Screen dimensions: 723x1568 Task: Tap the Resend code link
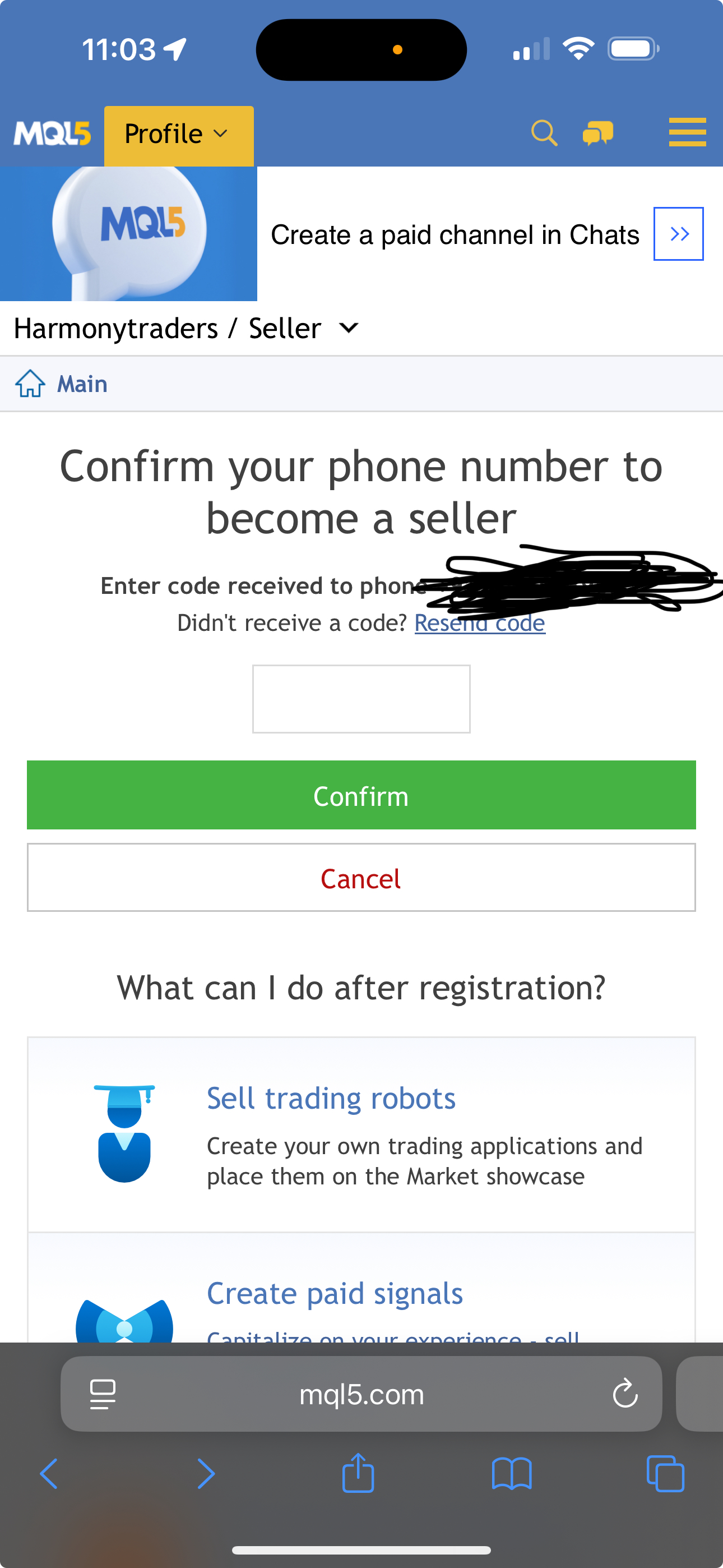pos(480,623)
